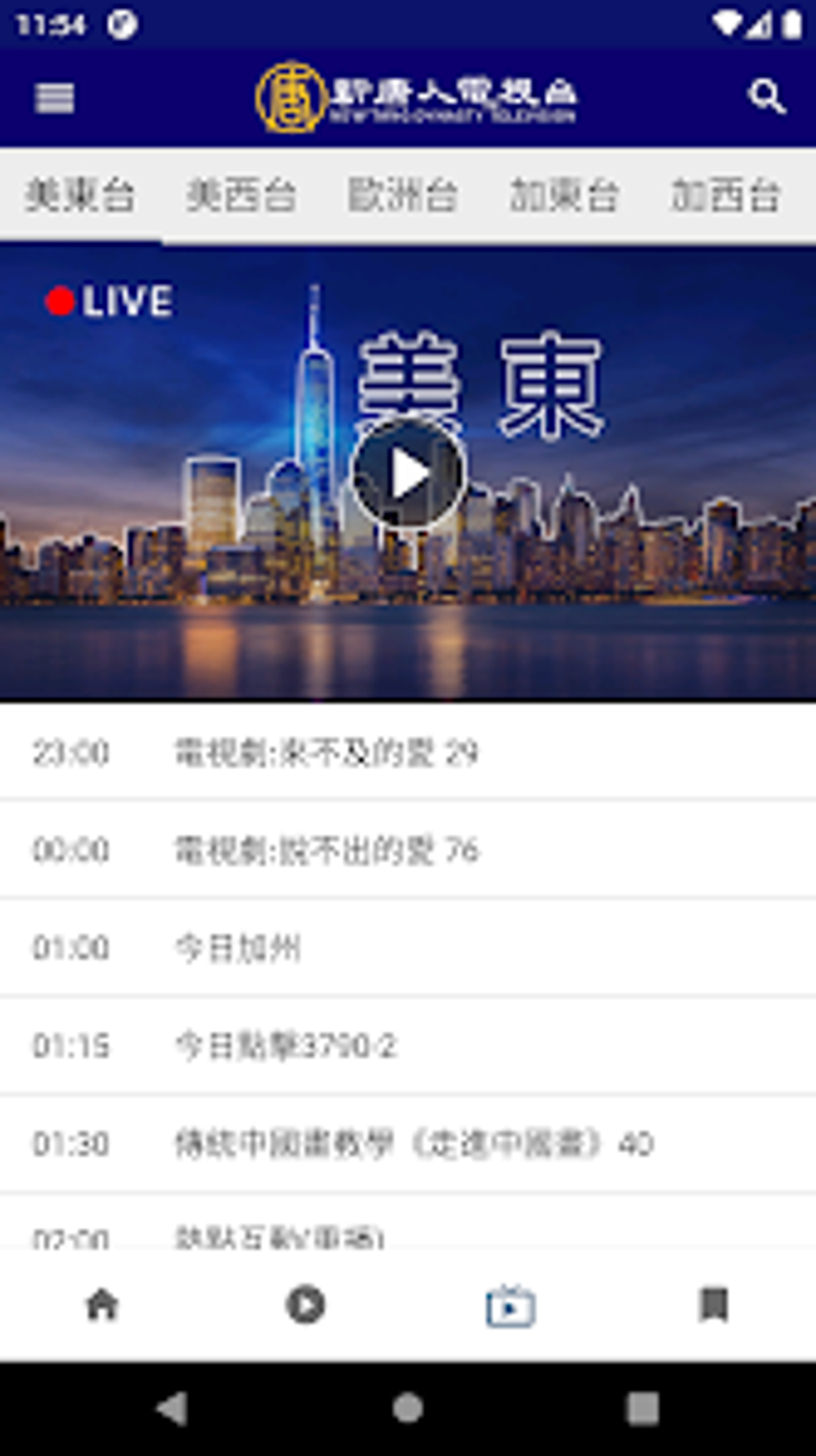The height and width of the screenshot is (1456, 816).
Task: Switch to the 美西台 channel tab
Action: point(242,195)
